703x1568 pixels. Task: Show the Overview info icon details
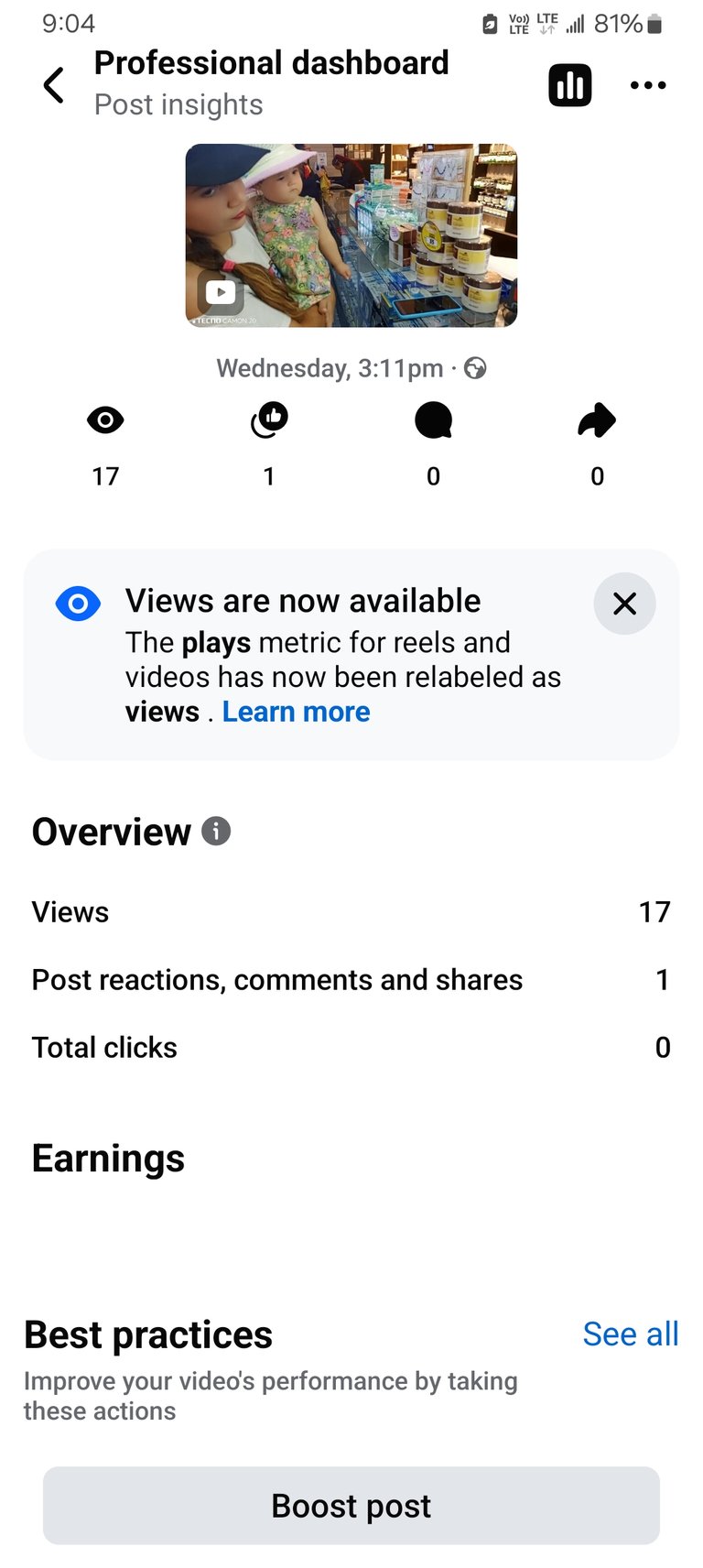[x=216, y=832]
